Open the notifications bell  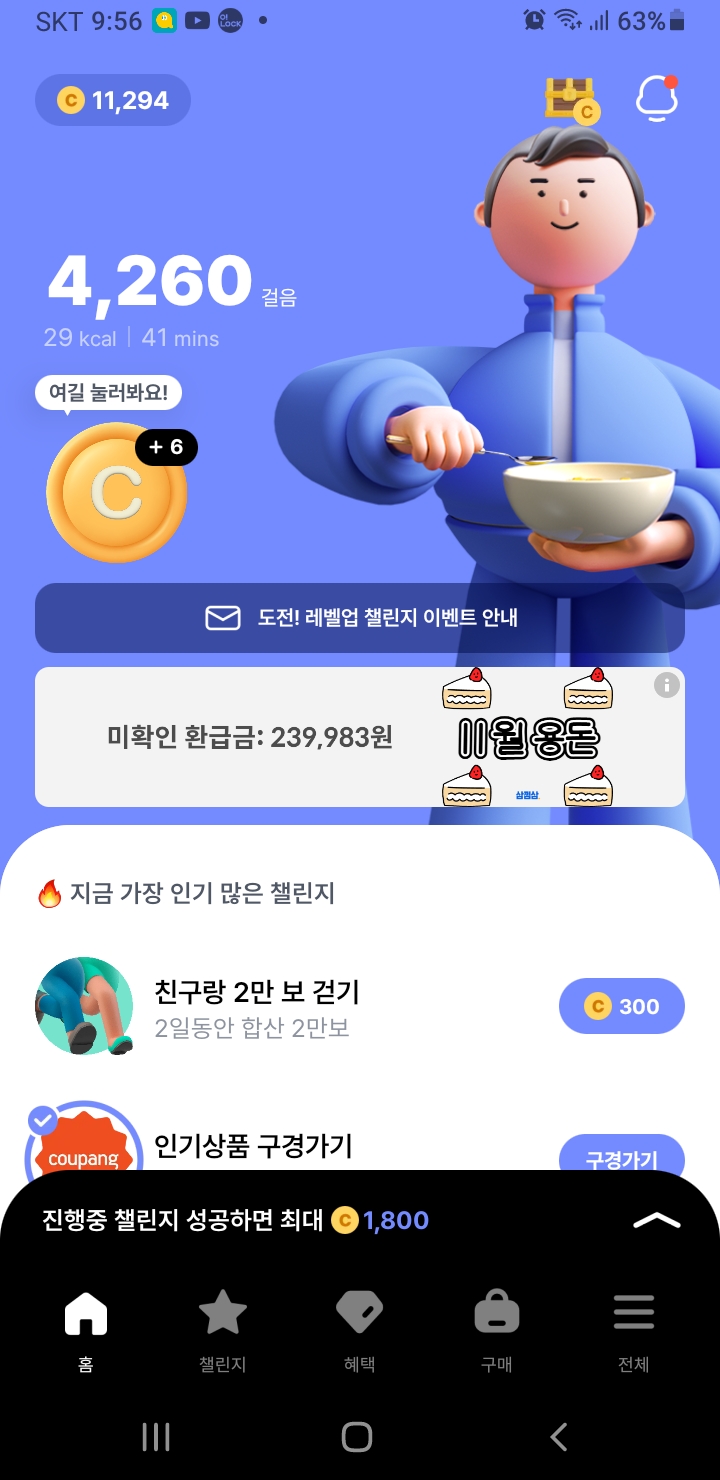[x=657, y=98]
